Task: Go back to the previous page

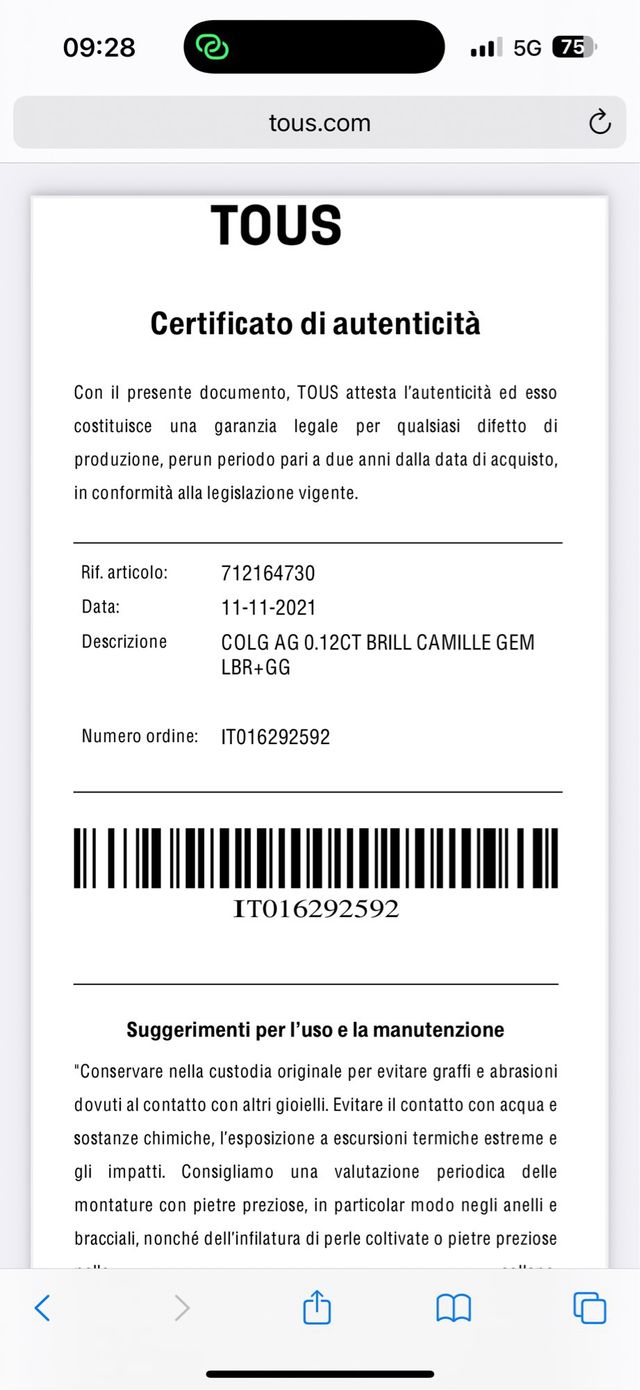Action: [42, 1307]
